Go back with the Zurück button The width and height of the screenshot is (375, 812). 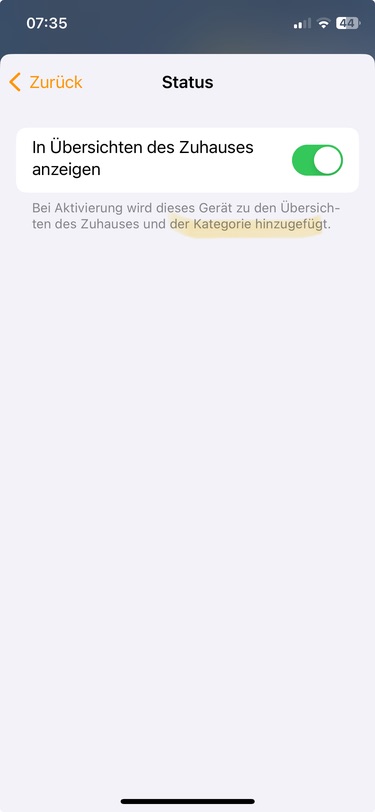pyautogui.click(x=46, y=82)
